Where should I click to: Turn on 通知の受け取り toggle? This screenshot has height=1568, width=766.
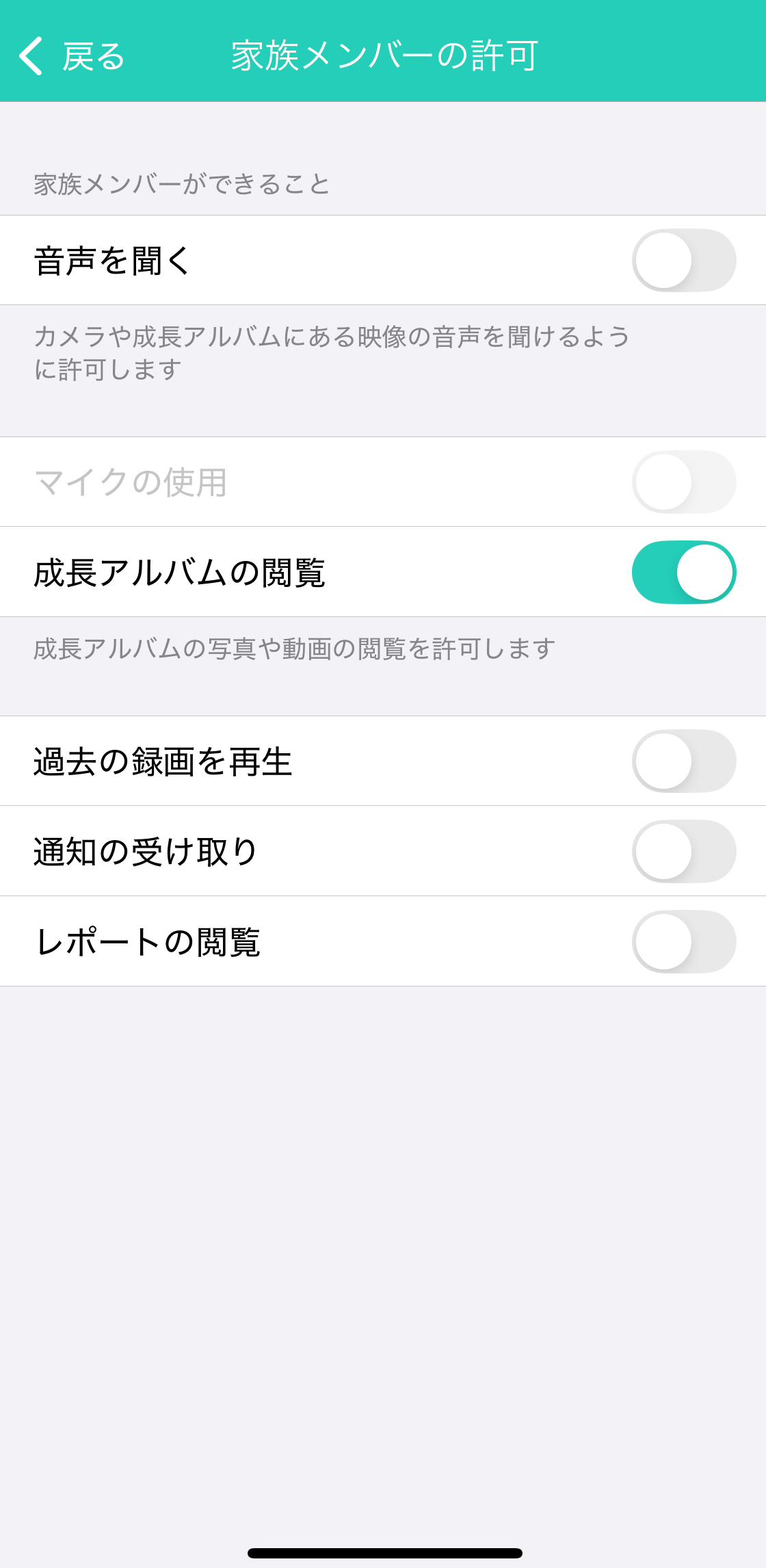tap(684, 852)
